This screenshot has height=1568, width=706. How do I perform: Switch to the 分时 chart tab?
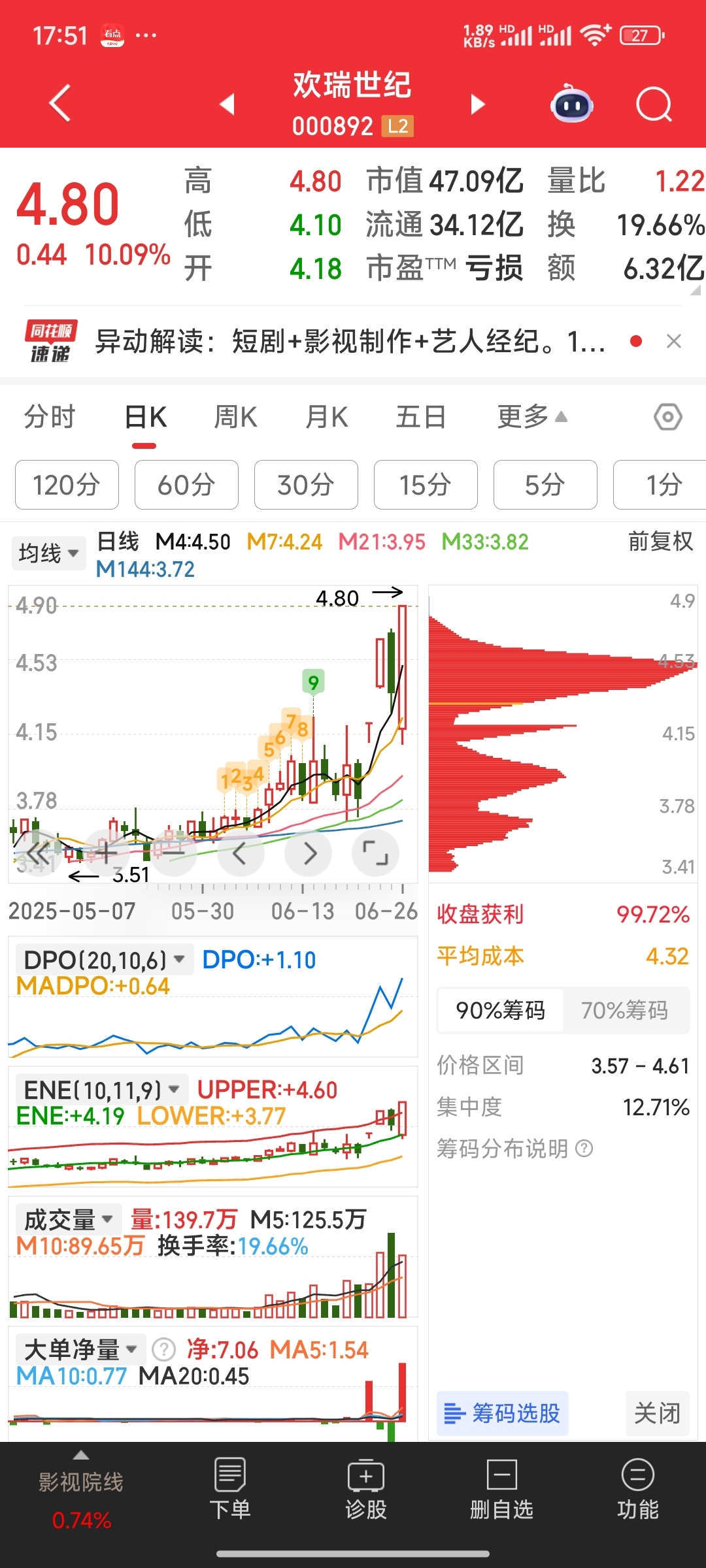point(50,417)
